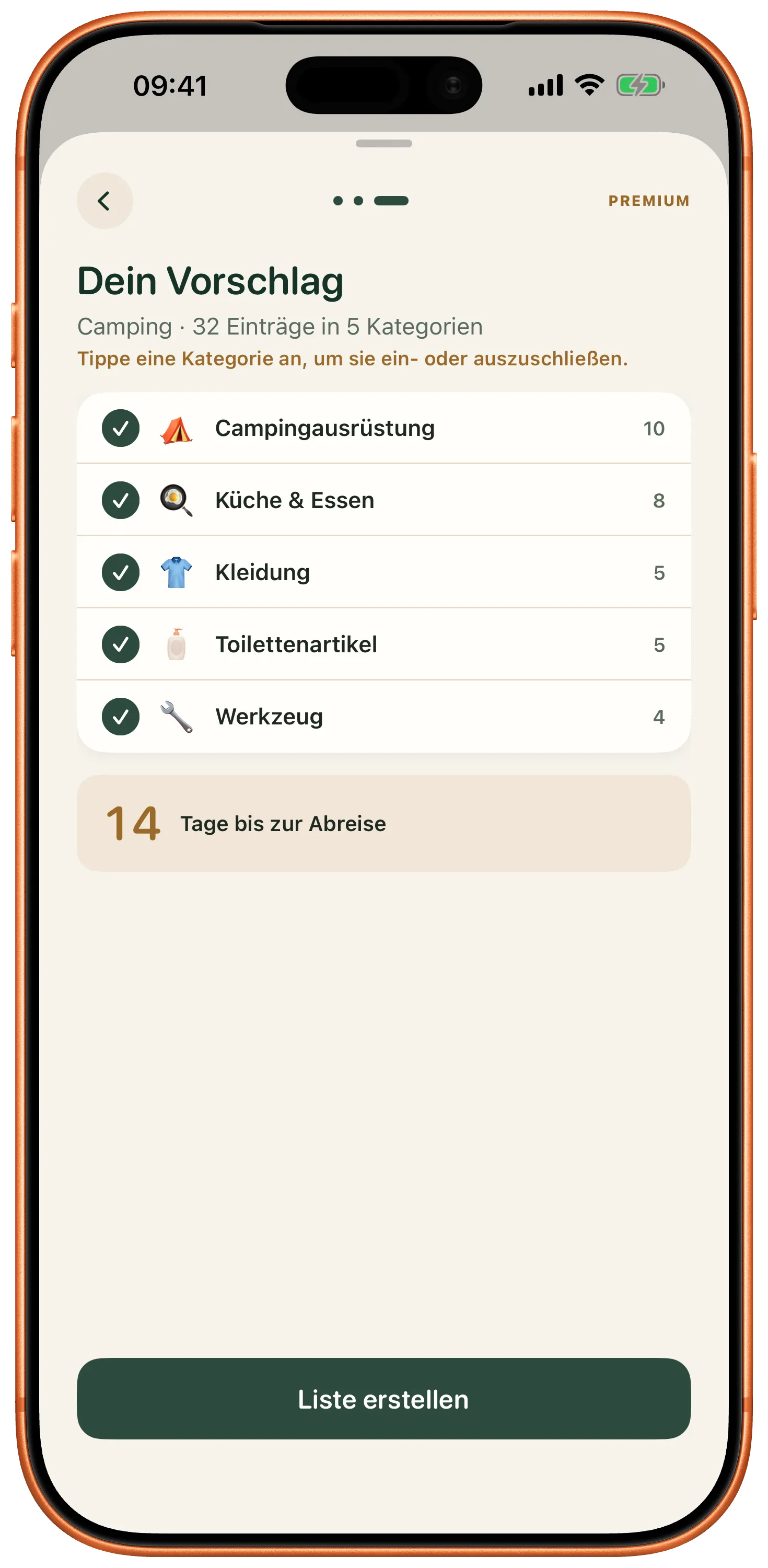Open the PREMIUM link

(x=648, y=201)
